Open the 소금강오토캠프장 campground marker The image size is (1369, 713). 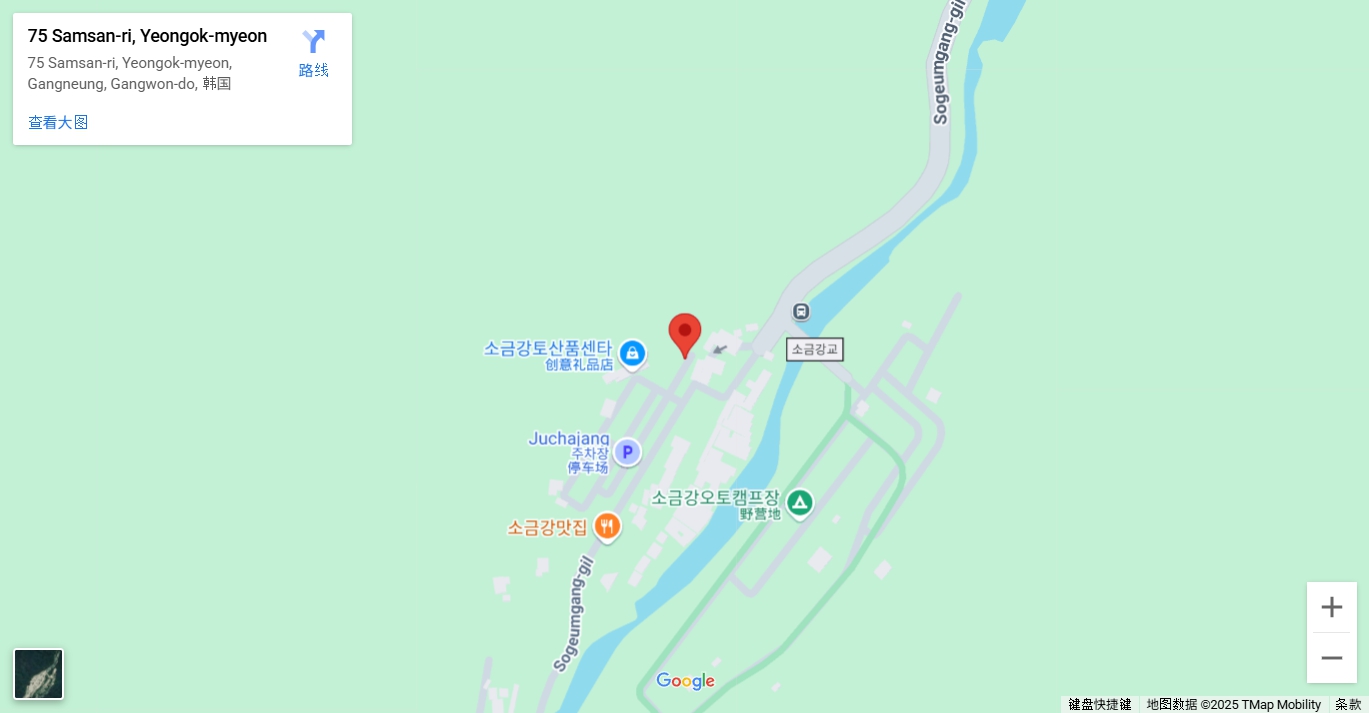tap(799, 502)
